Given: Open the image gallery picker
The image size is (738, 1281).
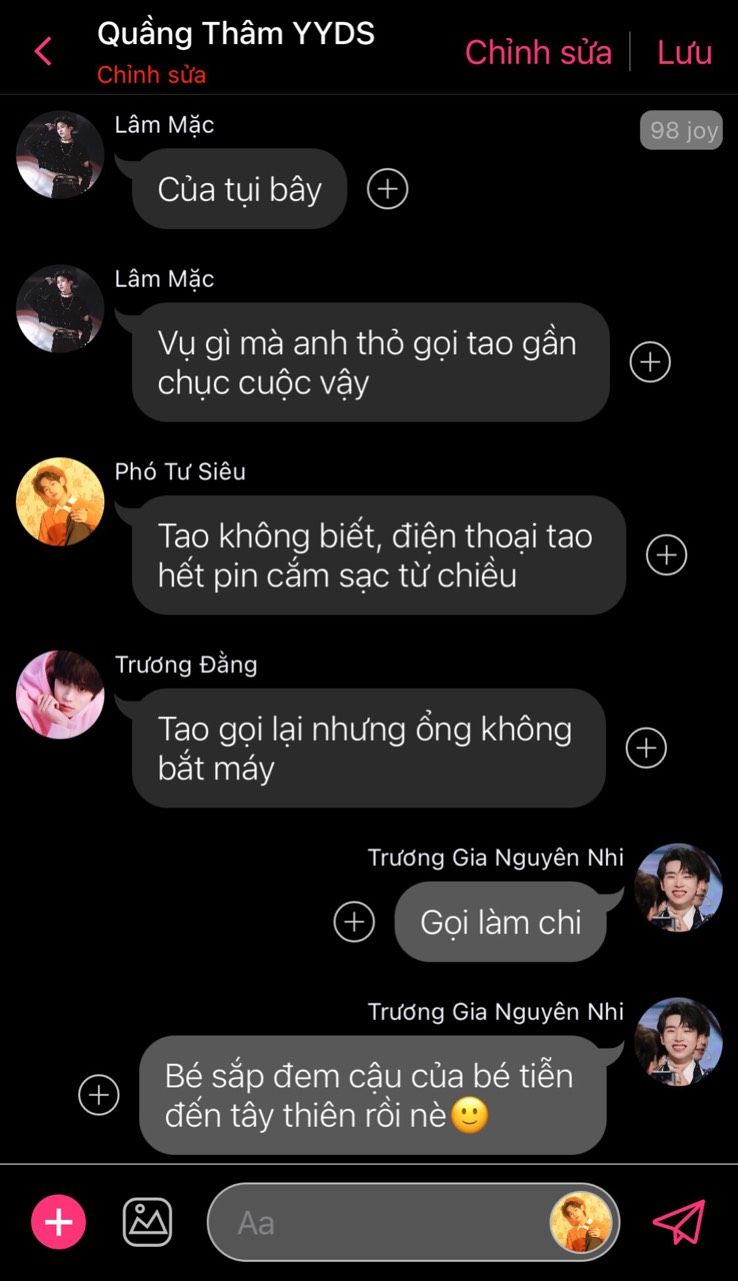Looking at the screenshot, I should tap(147, 1222).
